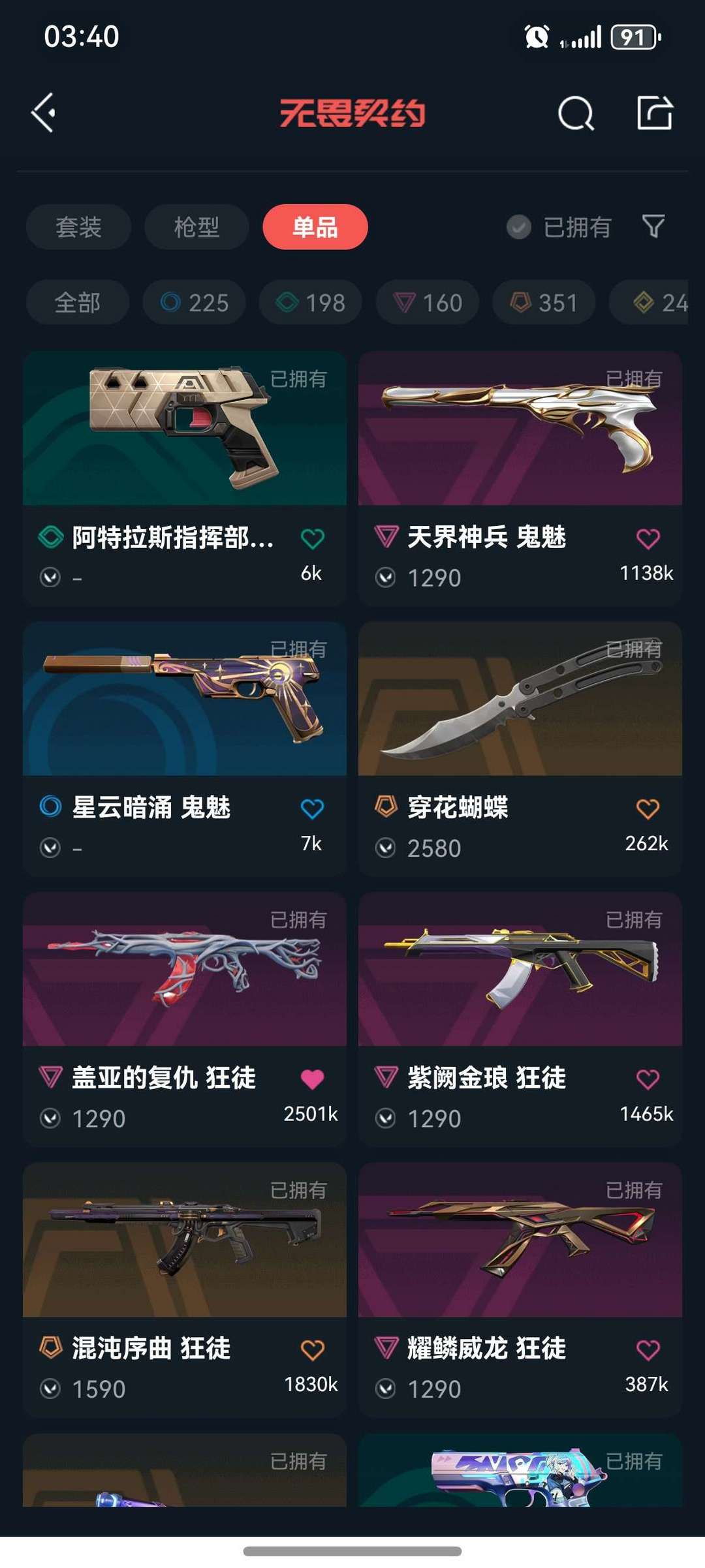This screenshot has height=1568, width=705.
Task: Switch to the 枪型 tab
Action: [x=196, y=227]
